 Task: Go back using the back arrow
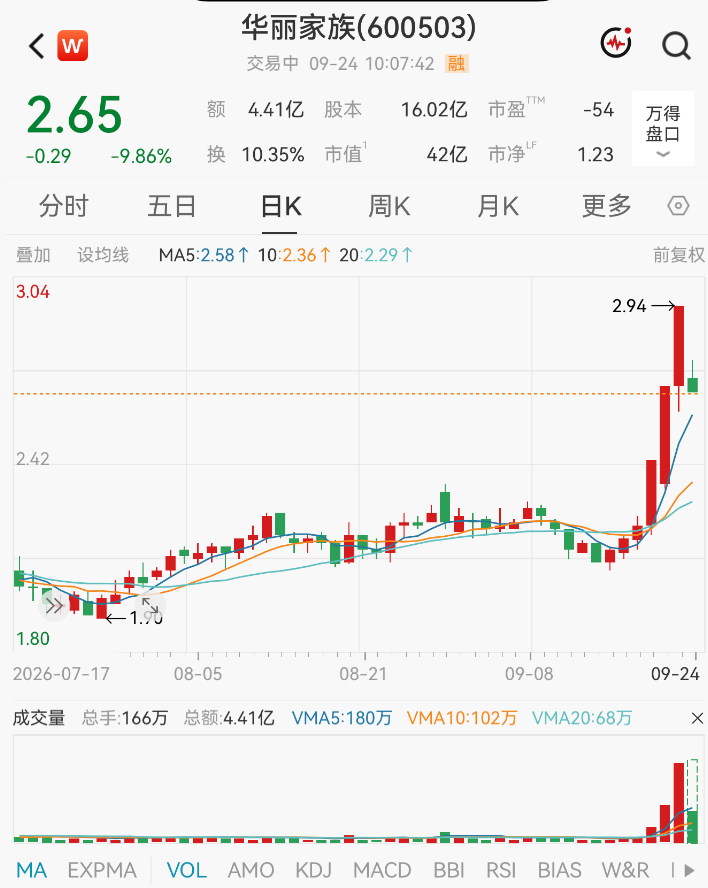tap(37, 46)
